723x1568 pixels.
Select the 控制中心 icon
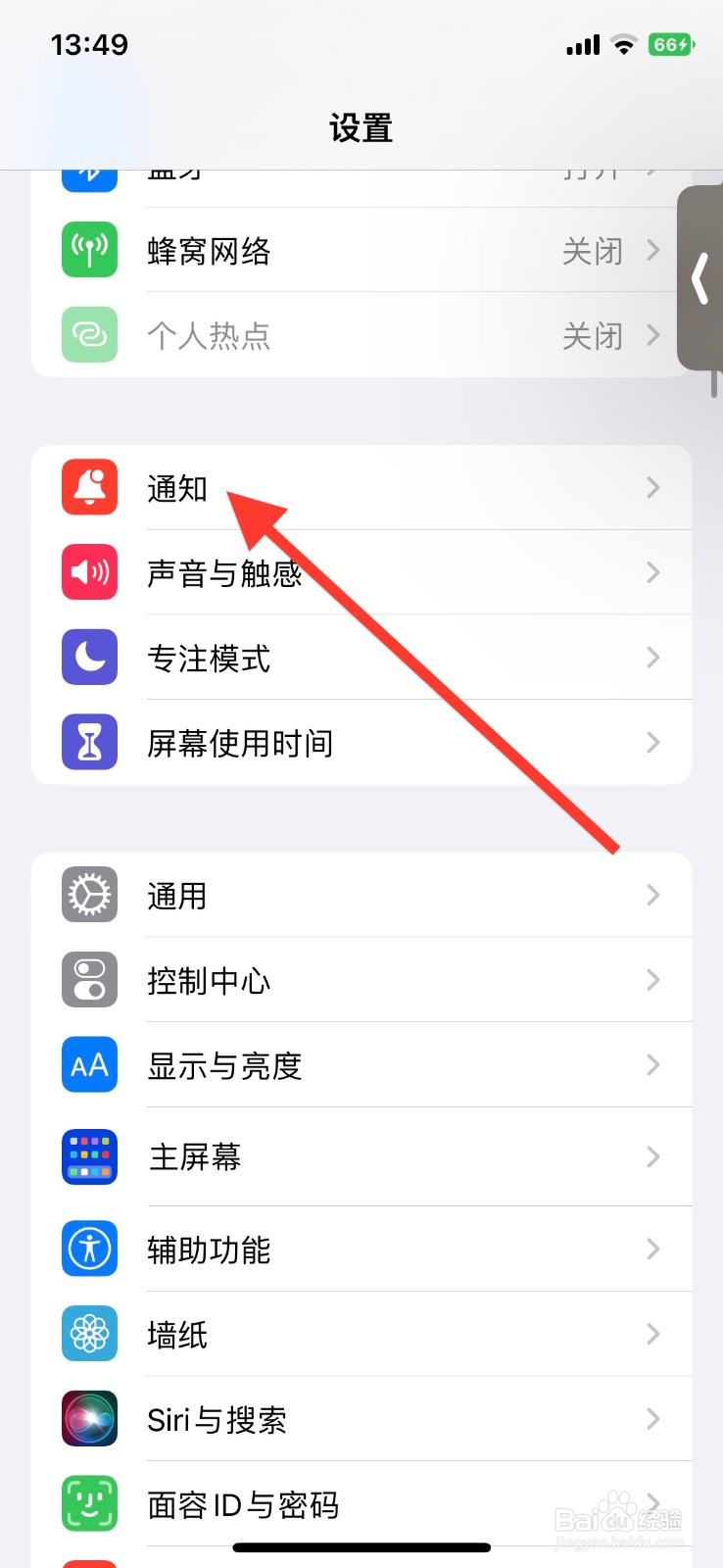tap(89, 979)
